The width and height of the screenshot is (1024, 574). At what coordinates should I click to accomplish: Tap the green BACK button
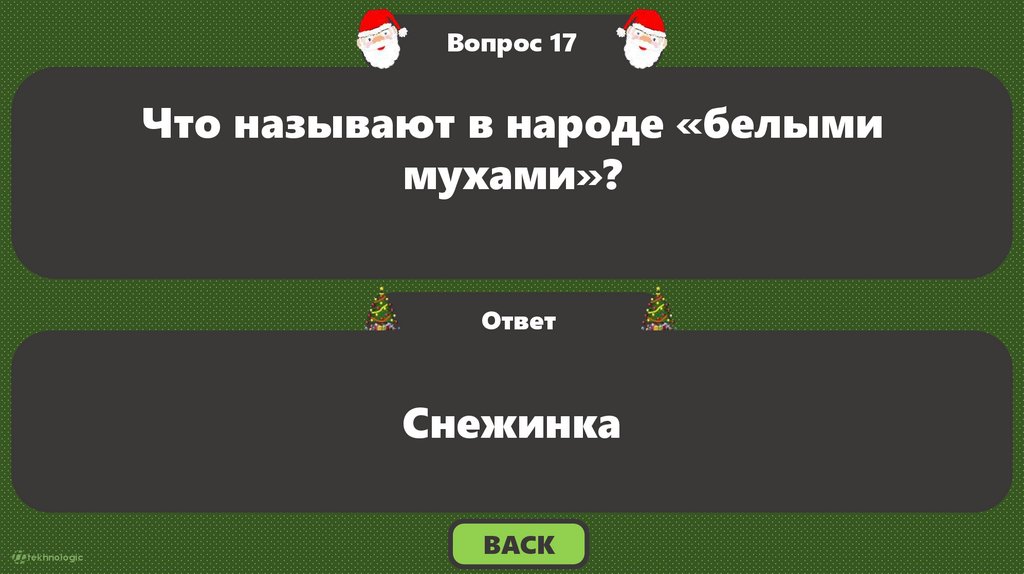(x=518, y=545)
